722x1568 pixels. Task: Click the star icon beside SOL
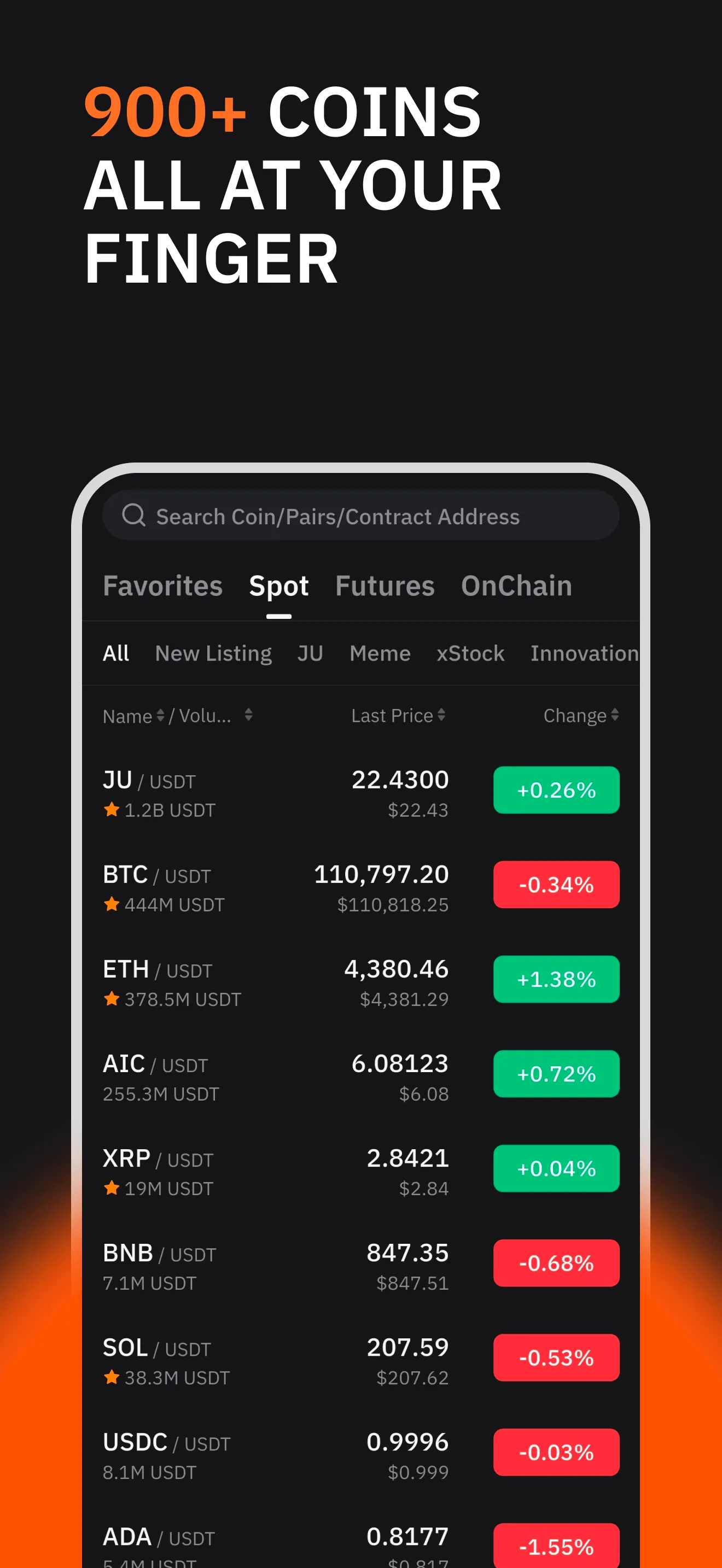coord(112,1378)
